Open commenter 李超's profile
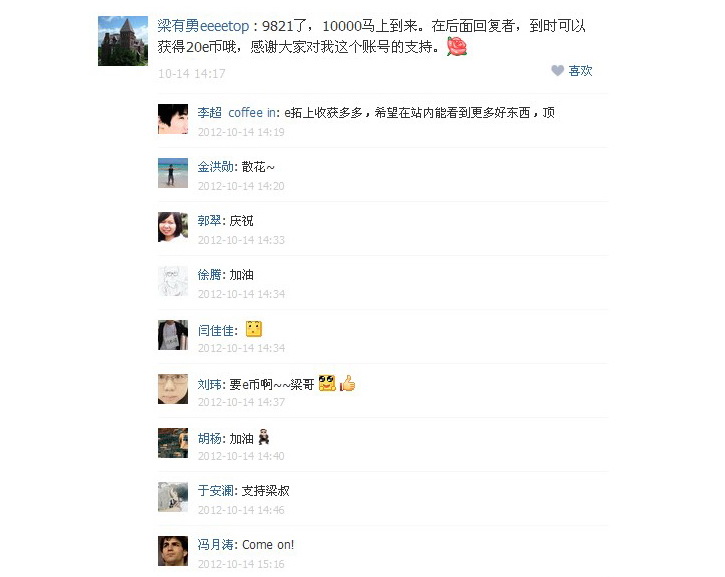 point(209,113)
